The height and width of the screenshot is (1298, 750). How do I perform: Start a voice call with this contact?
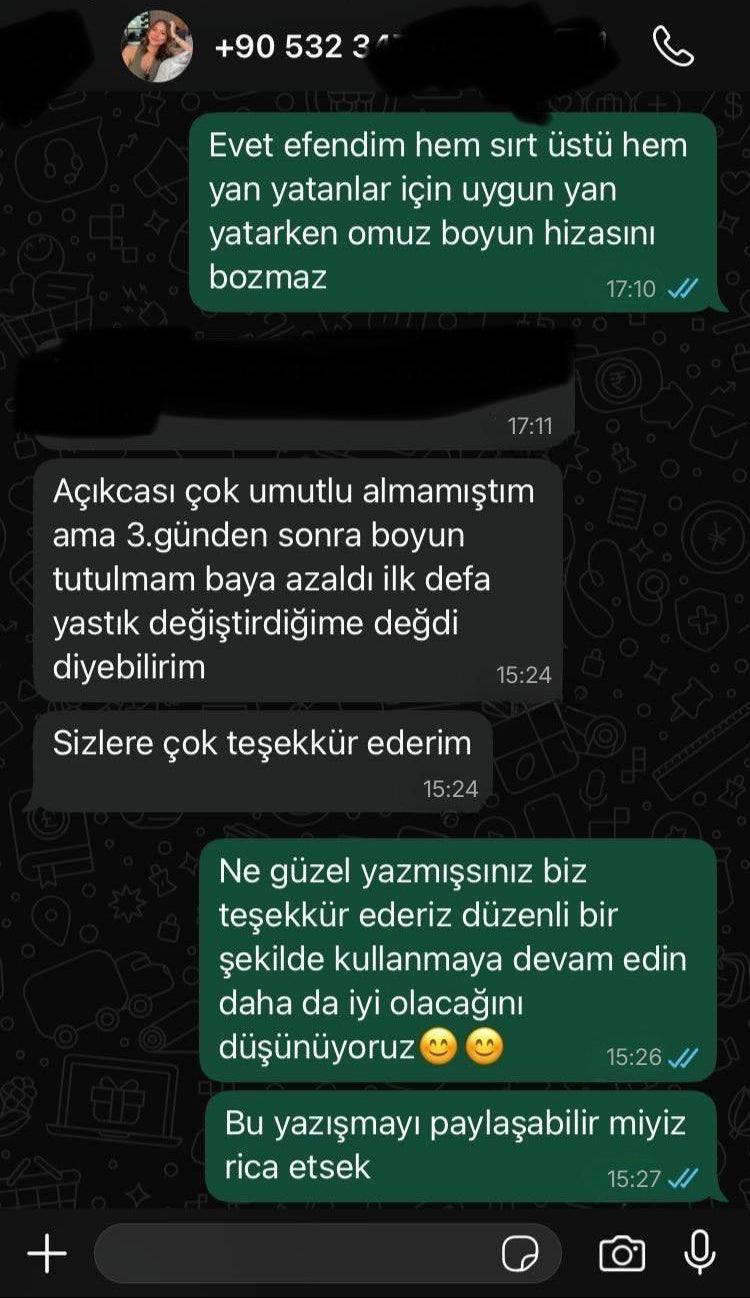(673, 45)
